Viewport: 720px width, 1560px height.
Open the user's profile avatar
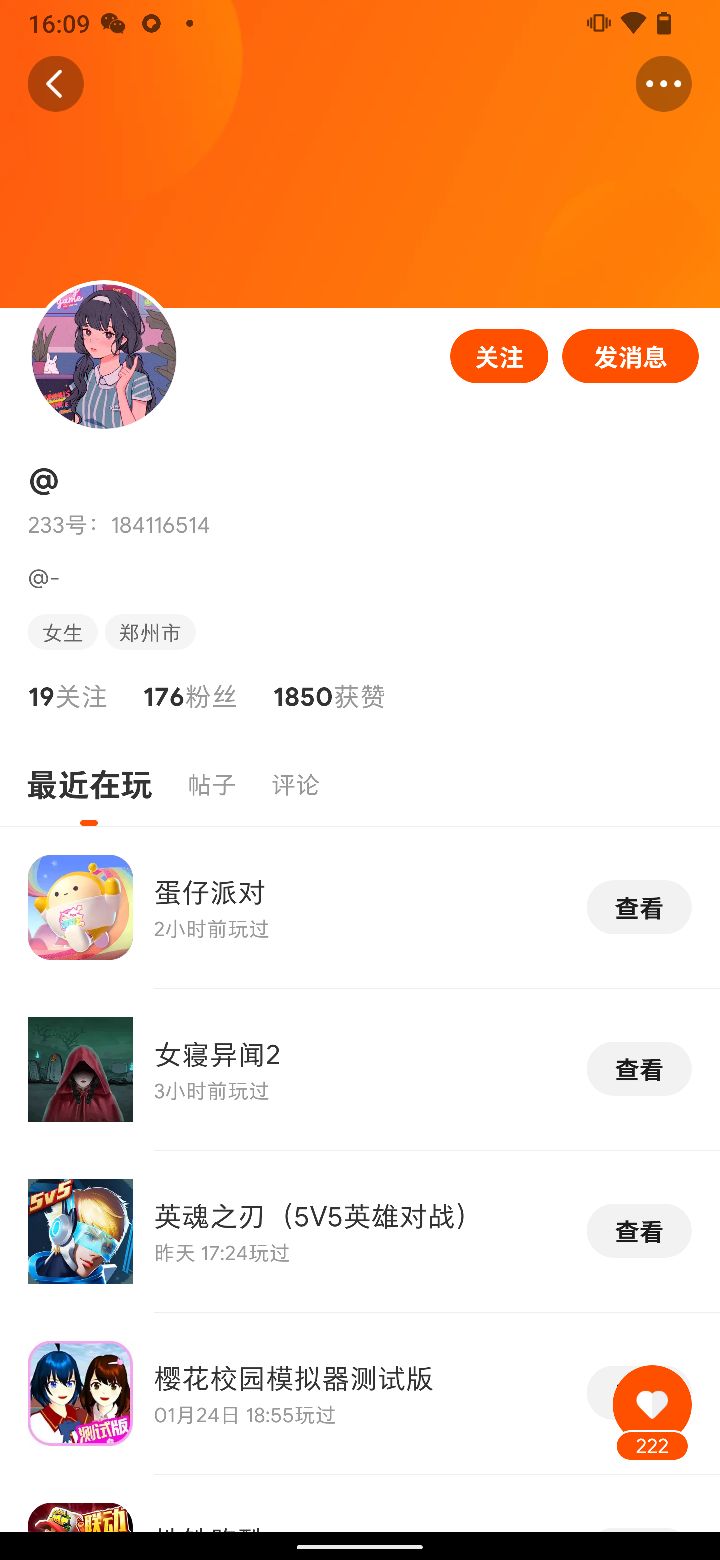[x=104, y=355]
